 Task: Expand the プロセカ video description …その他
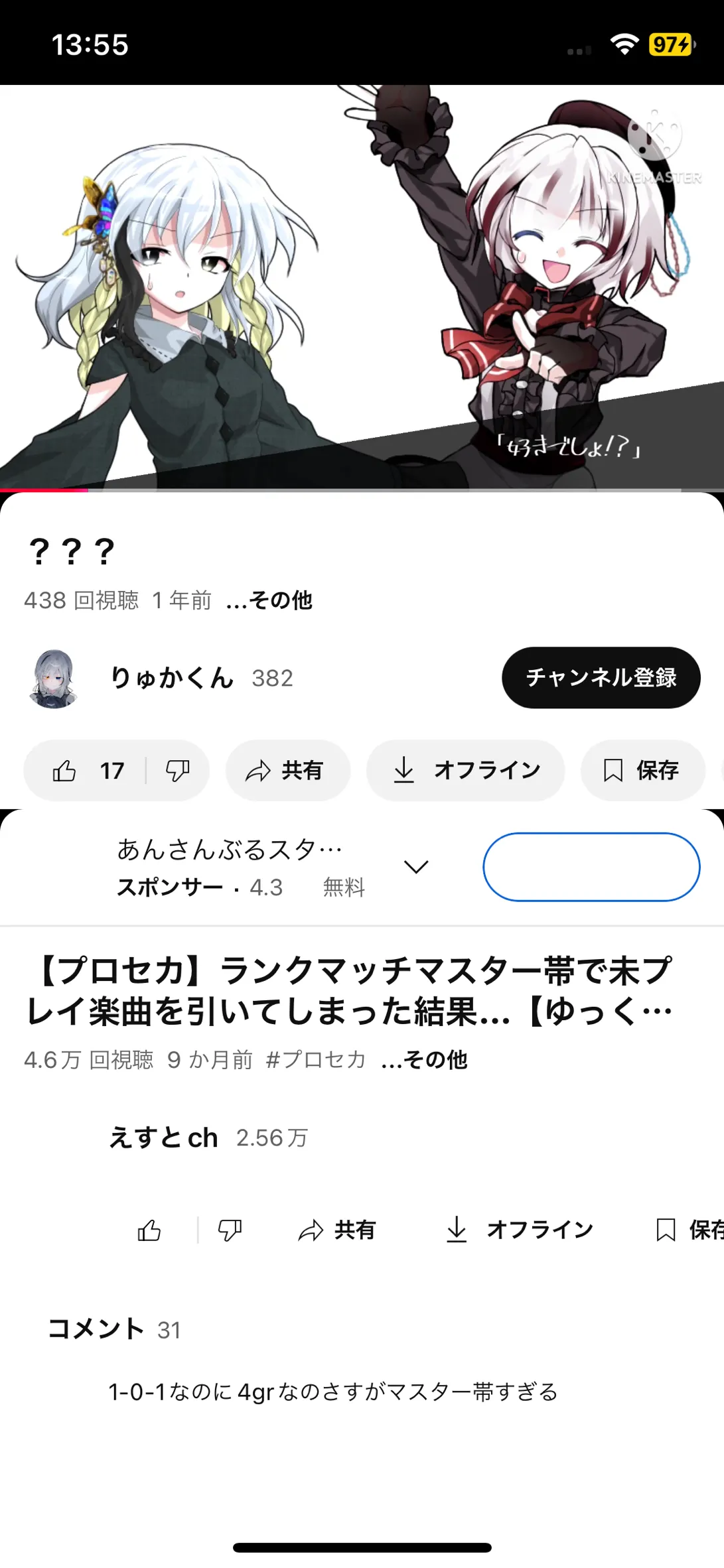(x=425, y=1060)
